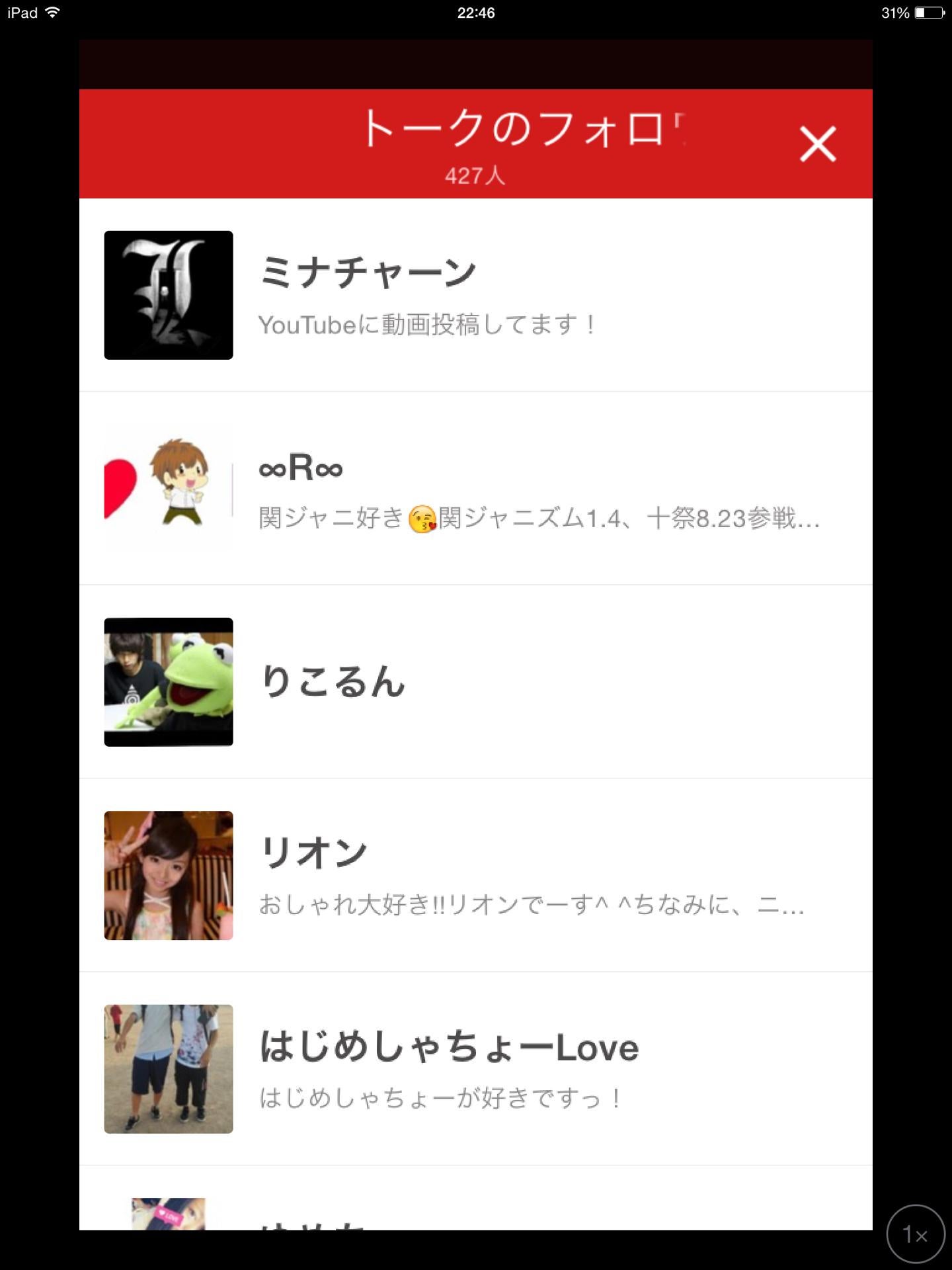This screenshot has height=1270, width=952.
Task: Close the follower list dialog
Action: pos(818,144)
